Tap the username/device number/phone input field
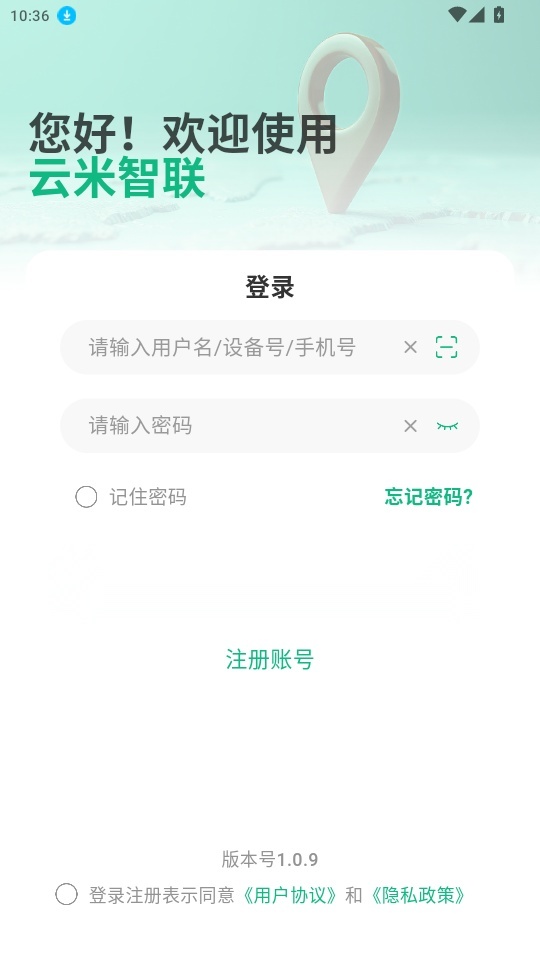This screenshot has height=960, width=540. [x=269, y=347]
